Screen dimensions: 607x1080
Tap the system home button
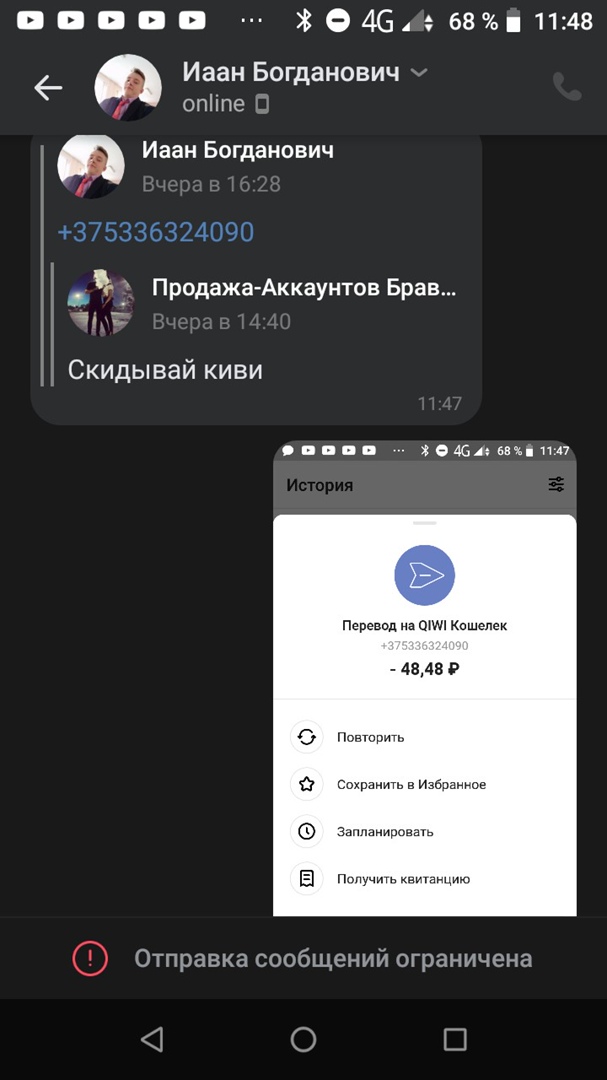pyautogui.click(x=303, y=1040)
